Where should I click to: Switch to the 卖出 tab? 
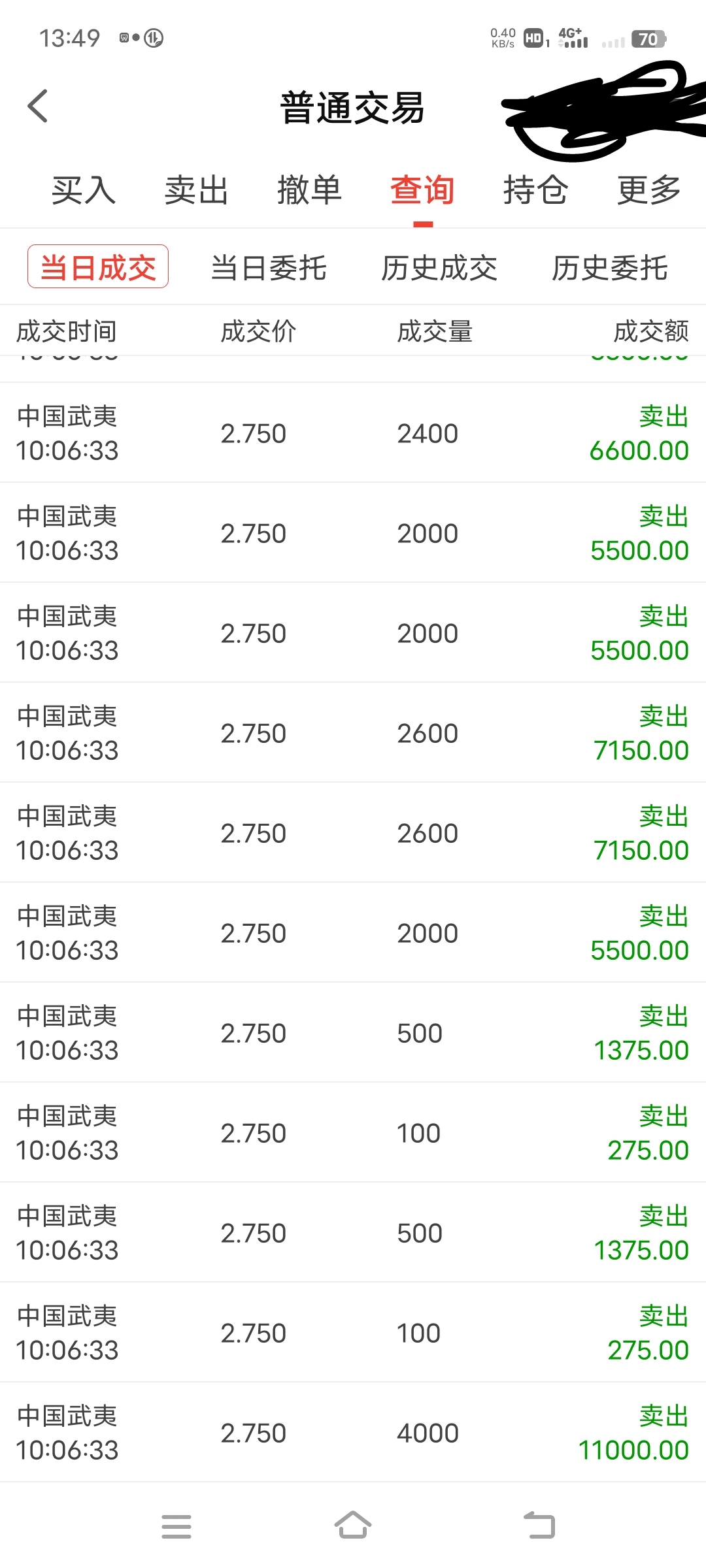click(x=196, y=191)
